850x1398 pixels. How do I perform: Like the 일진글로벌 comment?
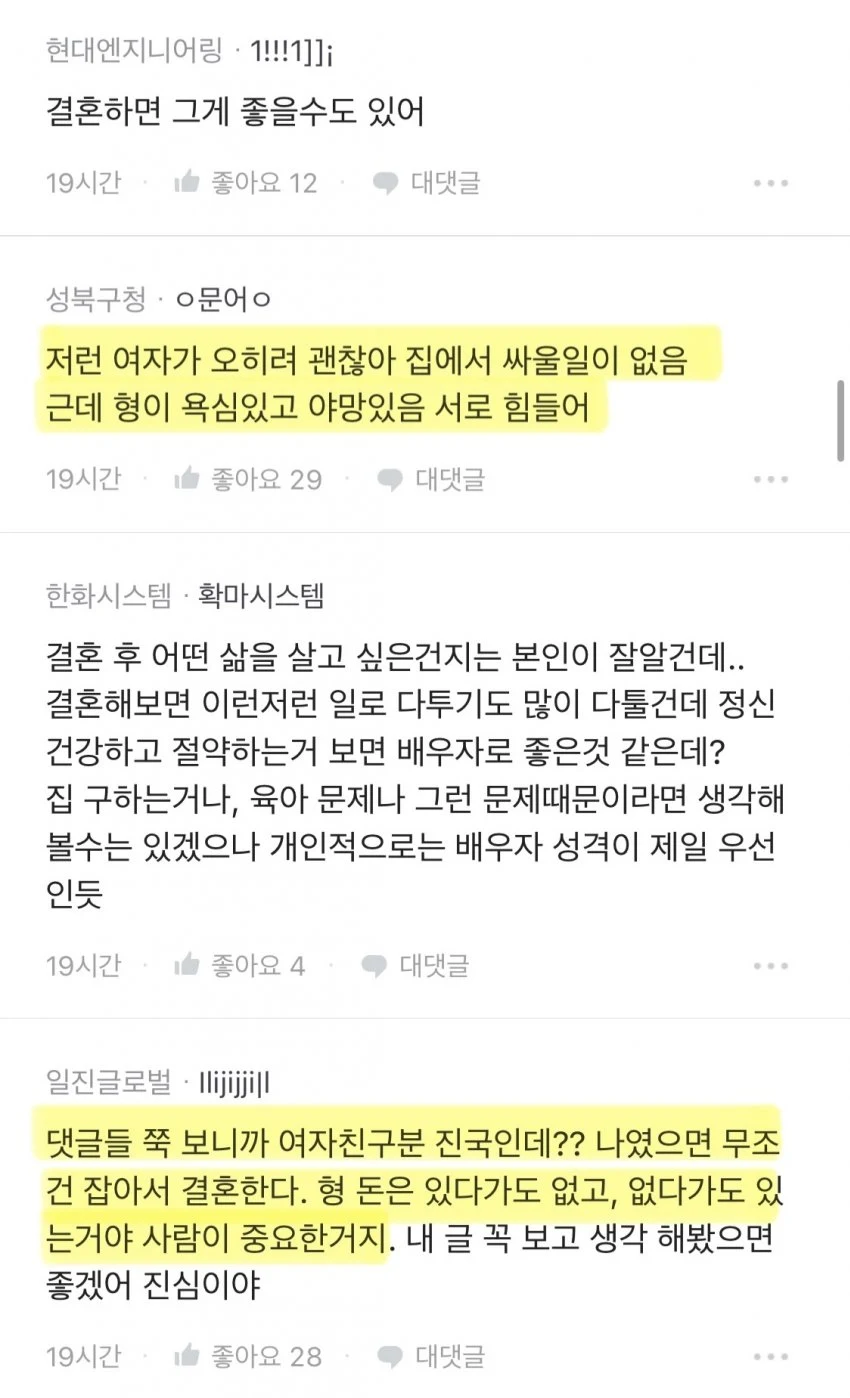click(247, 1356)
